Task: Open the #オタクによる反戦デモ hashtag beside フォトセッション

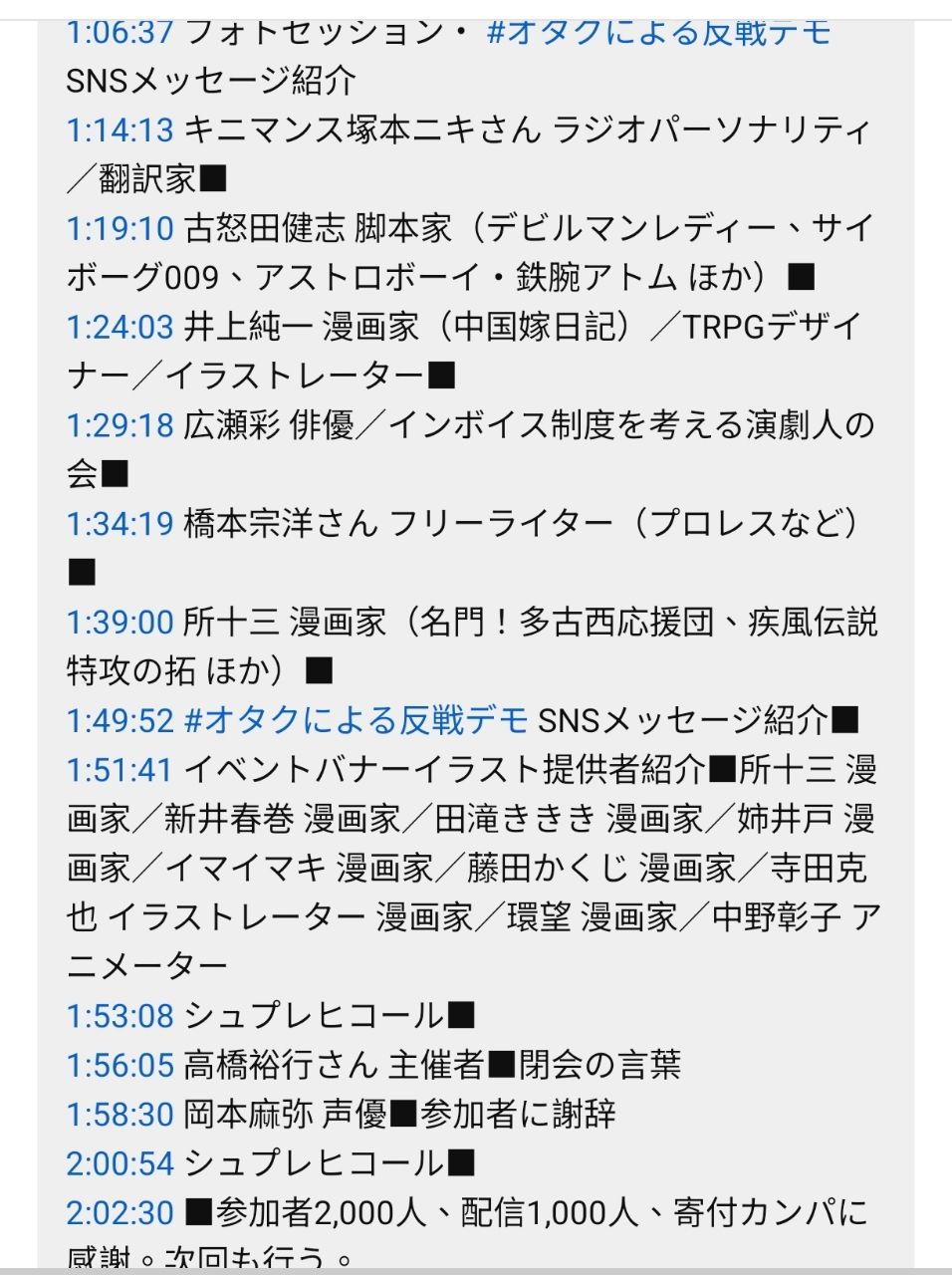Action: pos(658,31)
